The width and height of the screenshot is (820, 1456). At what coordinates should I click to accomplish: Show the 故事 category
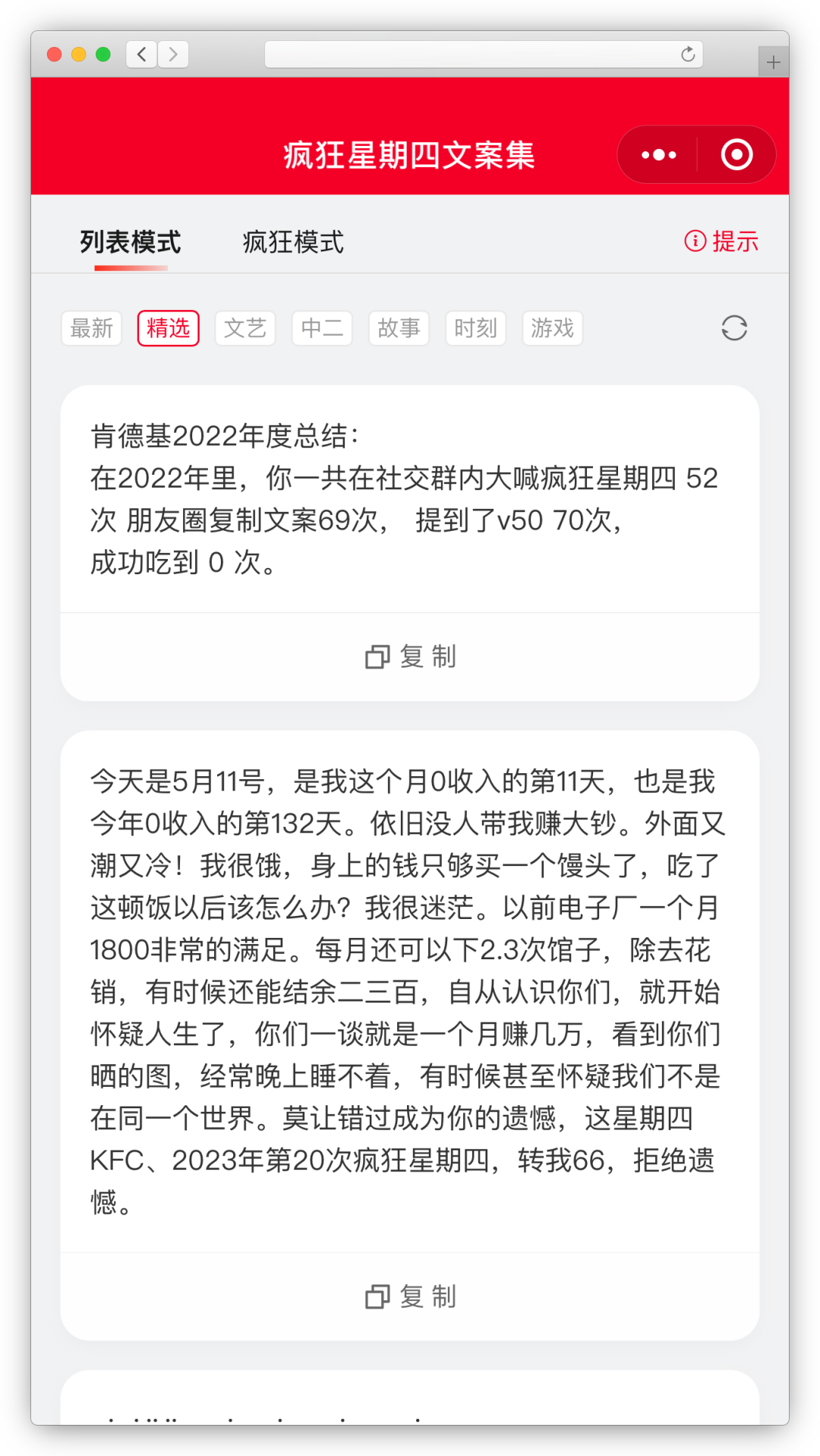tap(399, 328)
